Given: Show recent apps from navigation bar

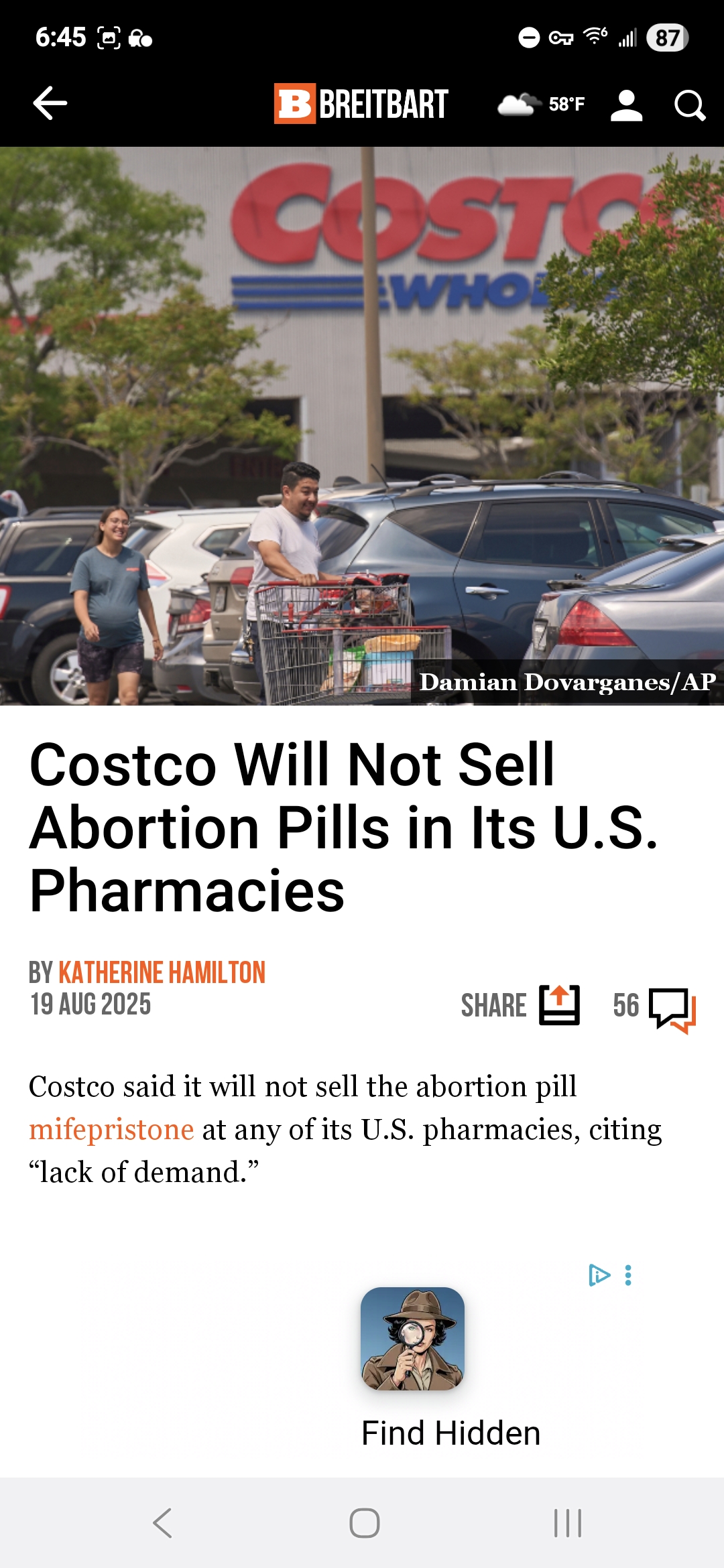Looking at the screenshot, I should (x=567, y=1523).
